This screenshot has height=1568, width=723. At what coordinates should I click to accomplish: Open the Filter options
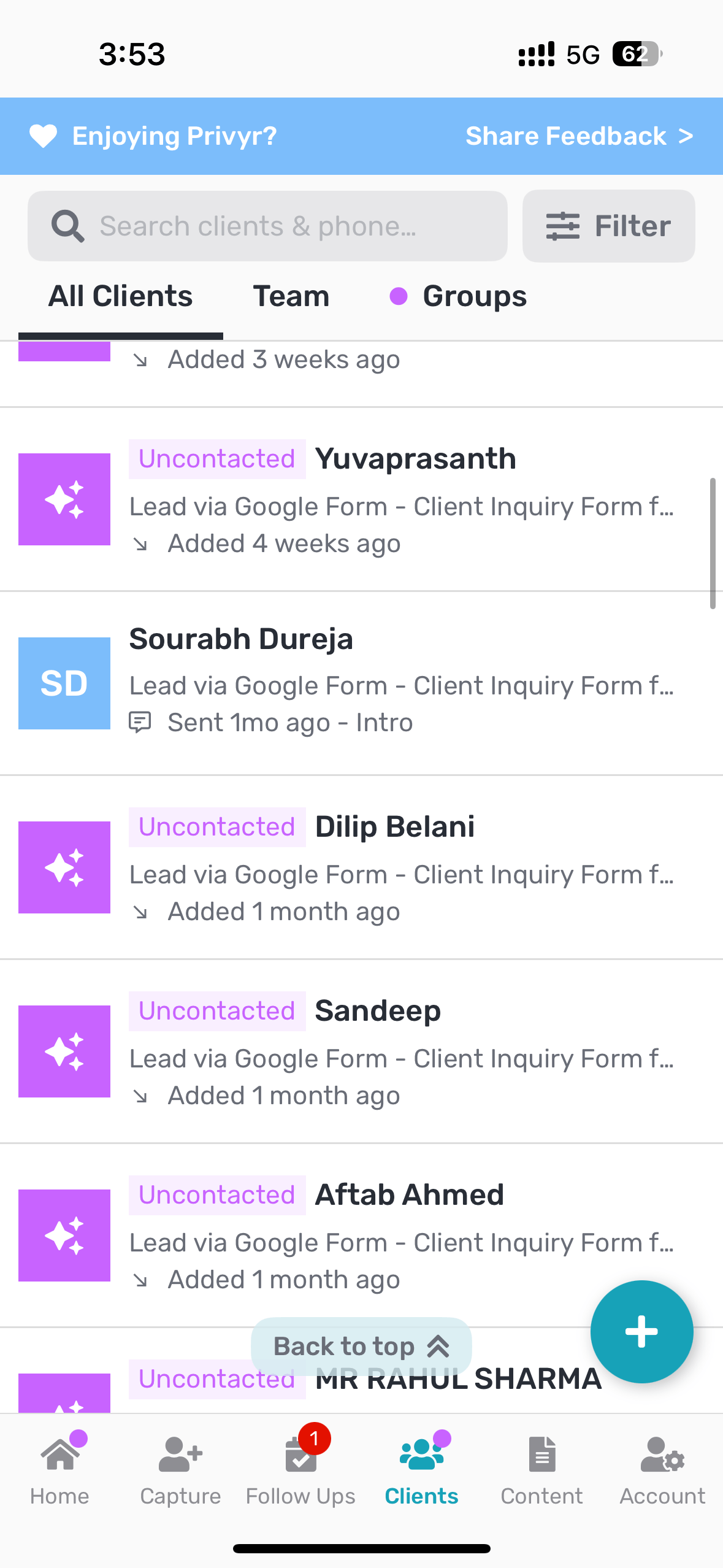pyautogui.click(x=608, y=226)
